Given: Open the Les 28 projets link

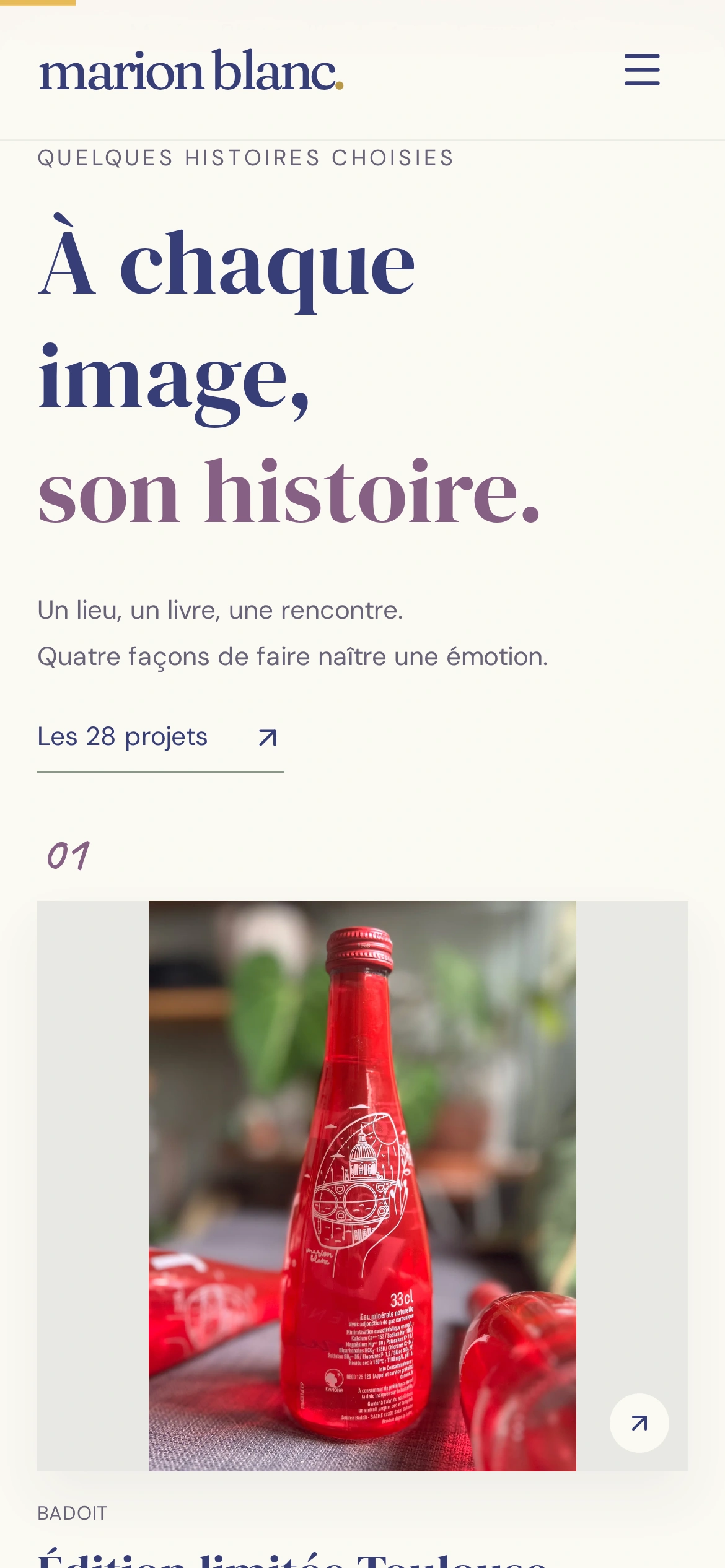Looking at the screenshot, I should tap(160, 738).
